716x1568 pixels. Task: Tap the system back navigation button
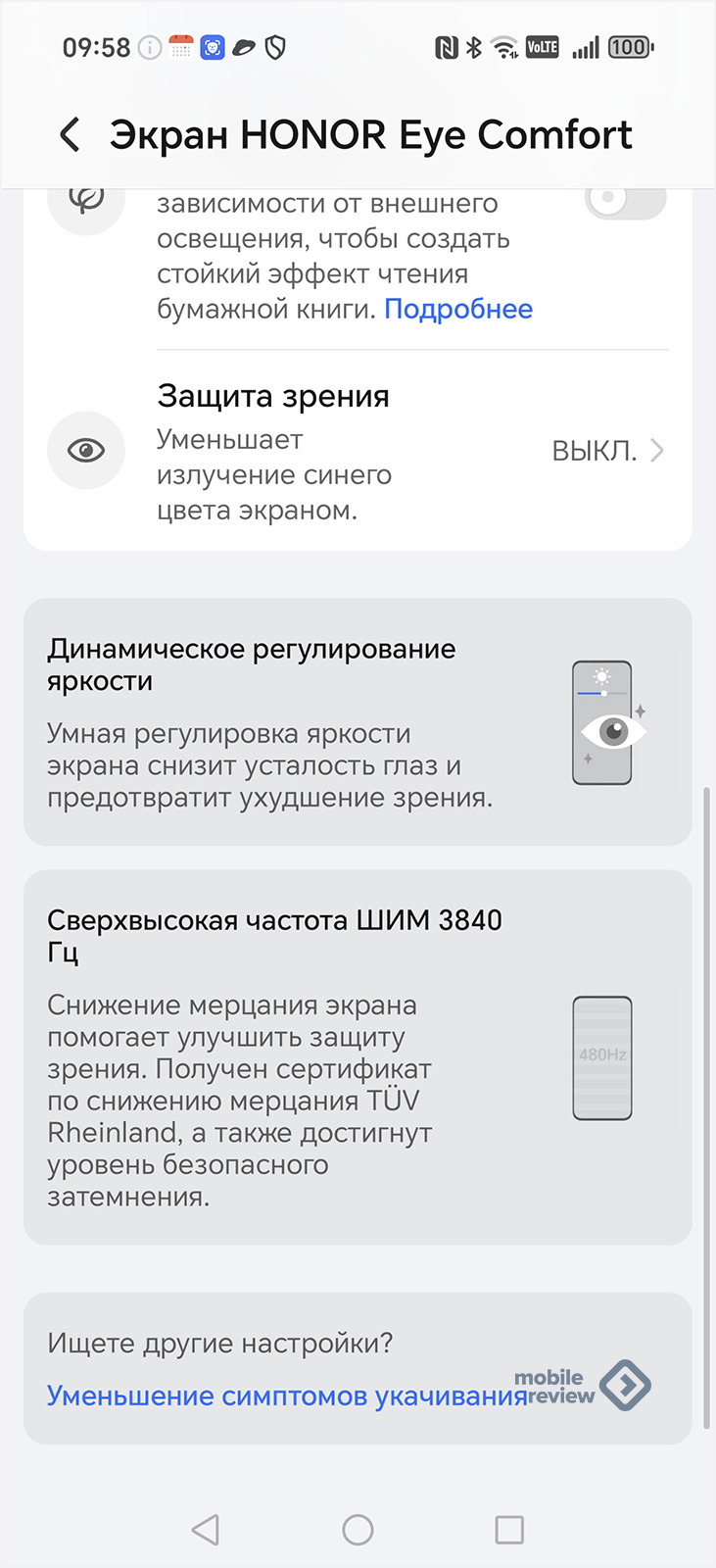click(x=206, y=1529)
